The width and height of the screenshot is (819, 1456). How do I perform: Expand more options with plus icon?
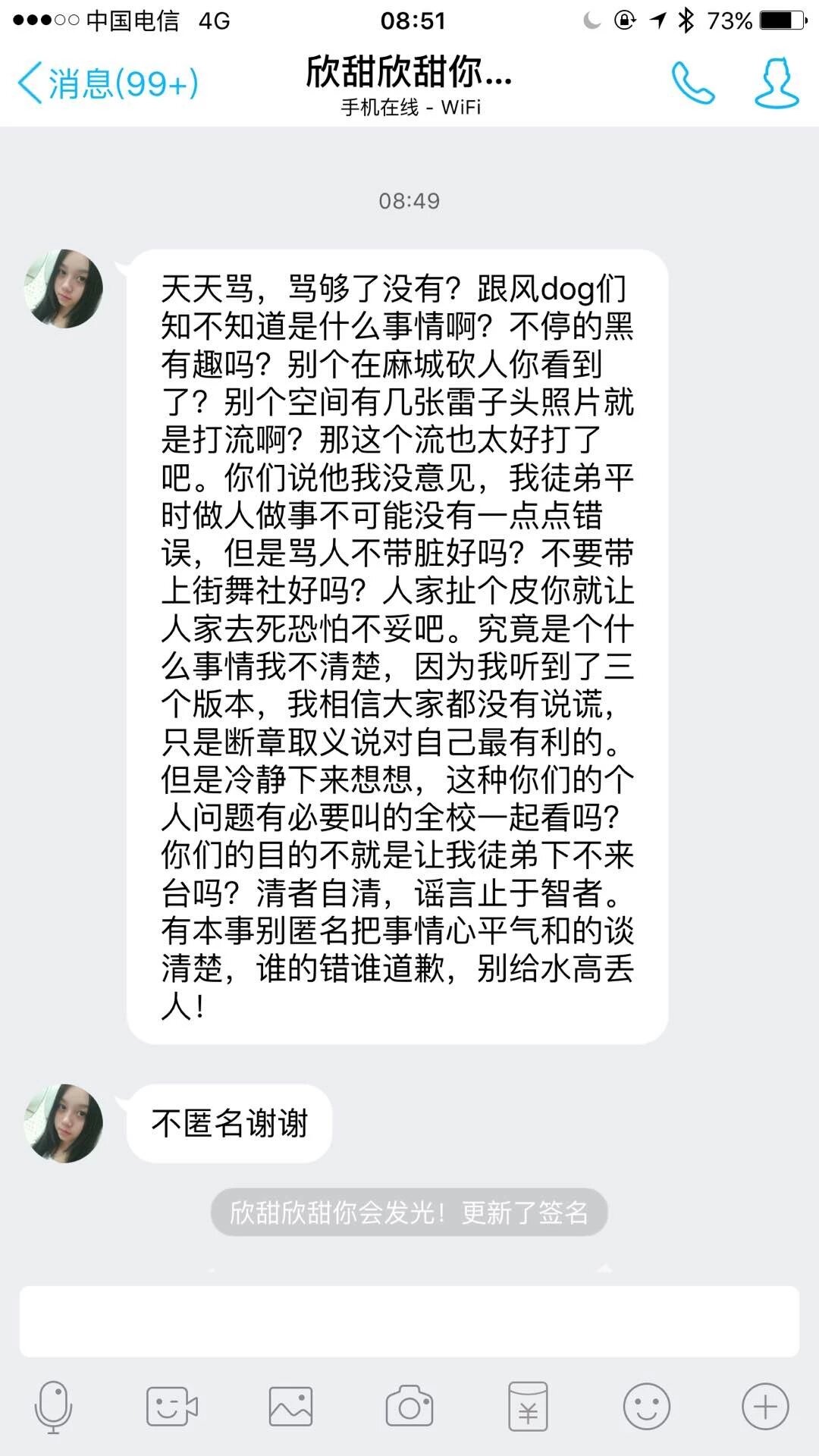pyautogui.click(x=765, y=1407)
